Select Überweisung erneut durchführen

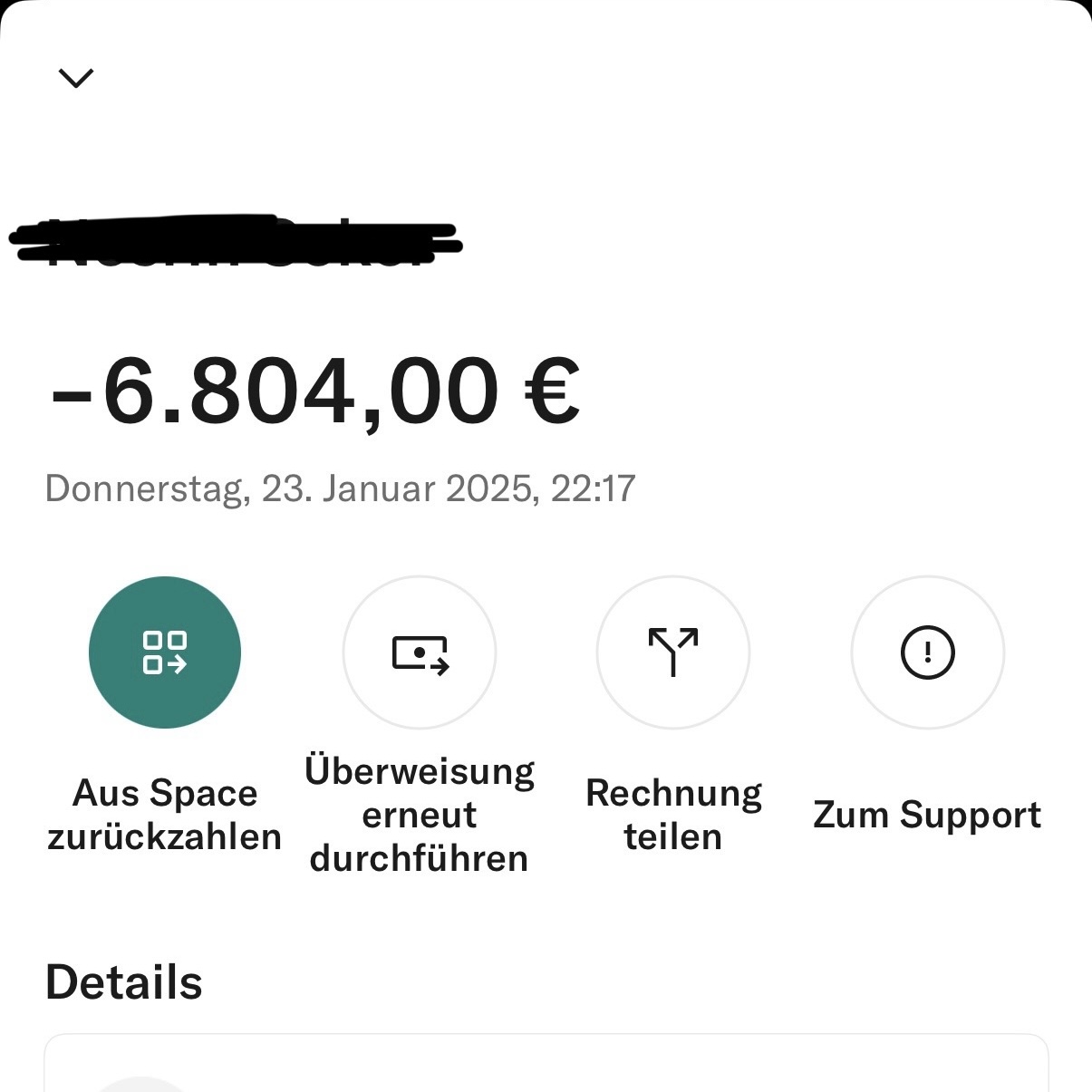point(420,652)
